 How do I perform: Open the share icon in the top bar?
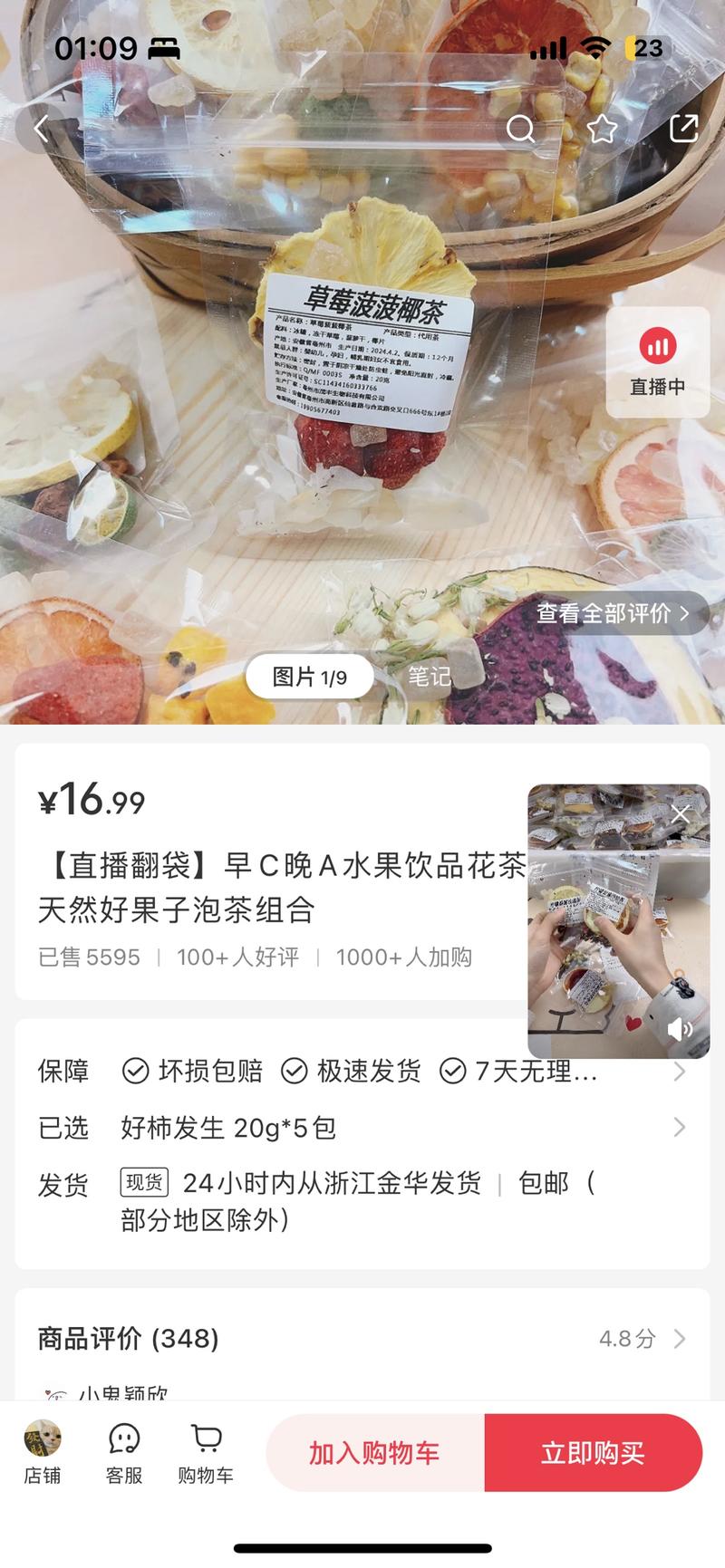(685, 130)
